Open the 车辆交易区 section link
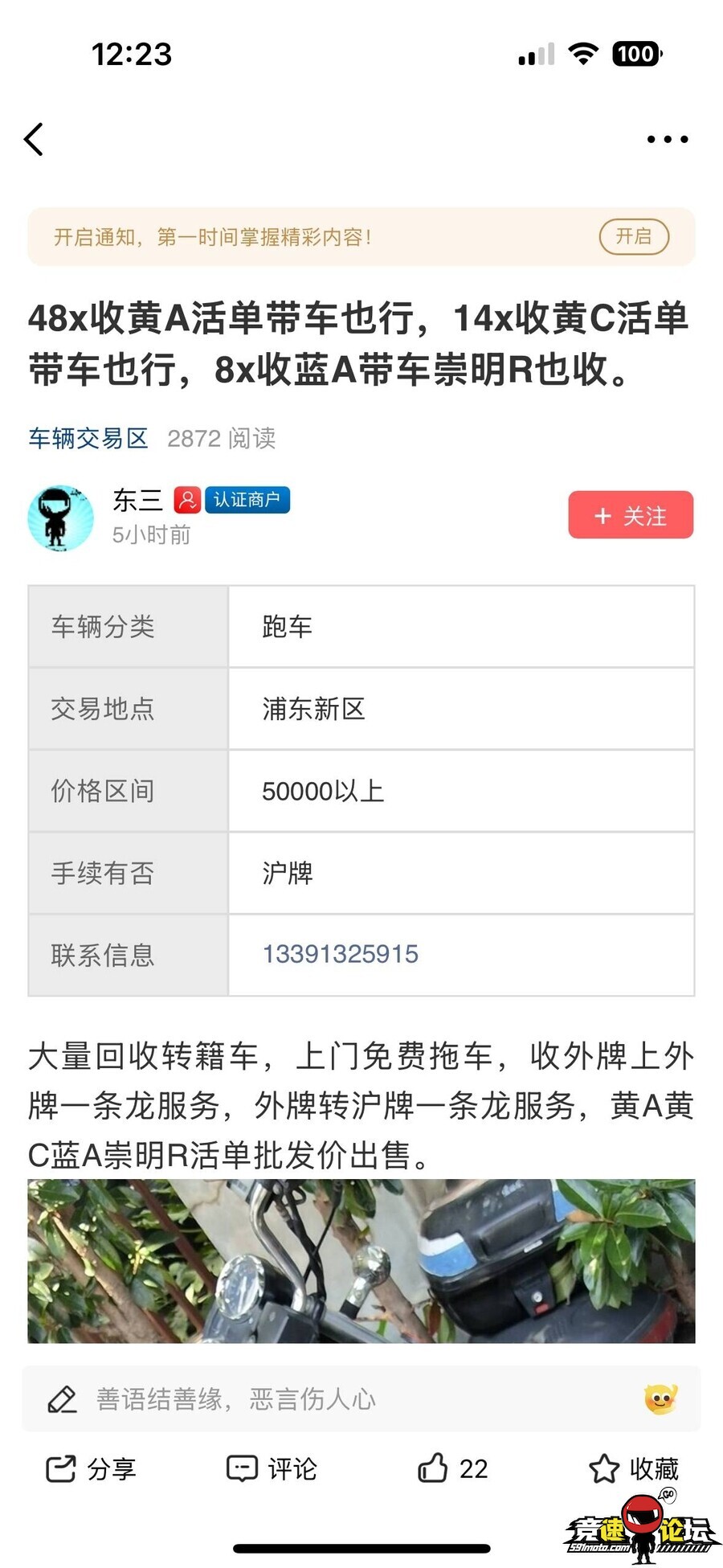This screenshot has width=723, height=1568. pos(88,439)
